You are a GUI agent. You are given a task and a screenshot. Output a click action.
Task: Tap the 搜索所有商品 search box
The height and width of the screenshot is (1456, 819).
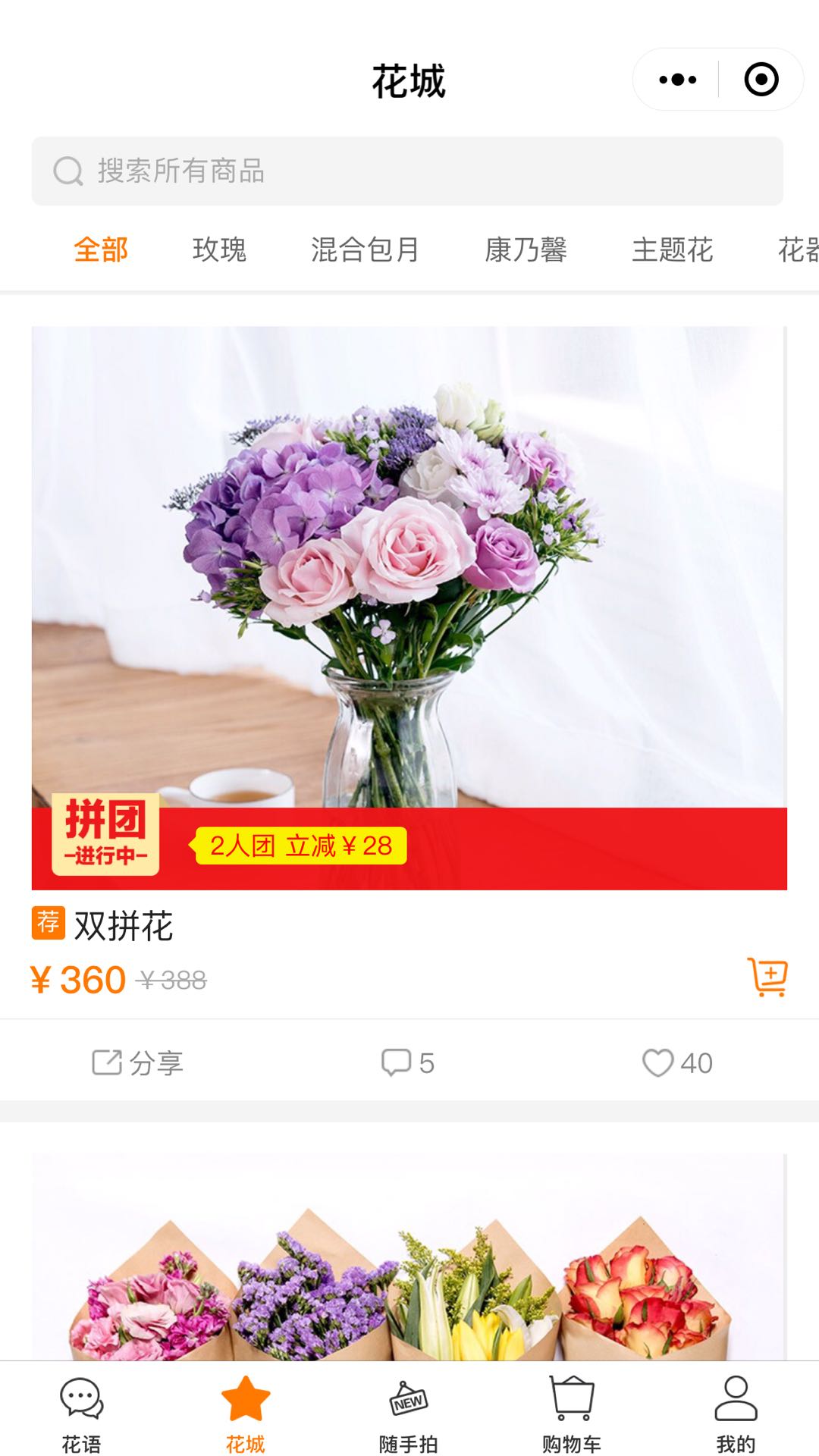click(407, 171)
